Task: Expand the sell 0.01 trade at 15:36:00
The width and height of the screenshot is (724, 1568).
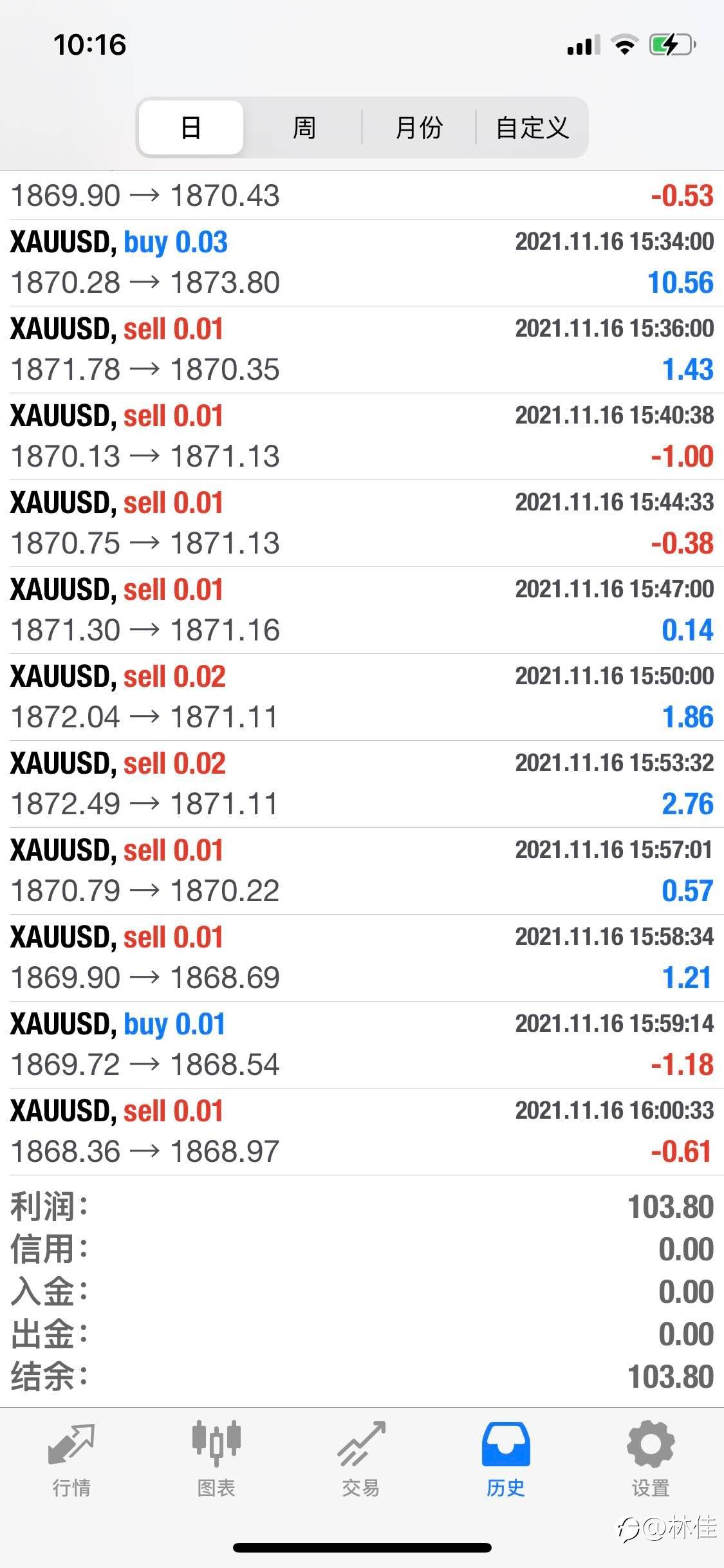Action: tap(362, 350)
